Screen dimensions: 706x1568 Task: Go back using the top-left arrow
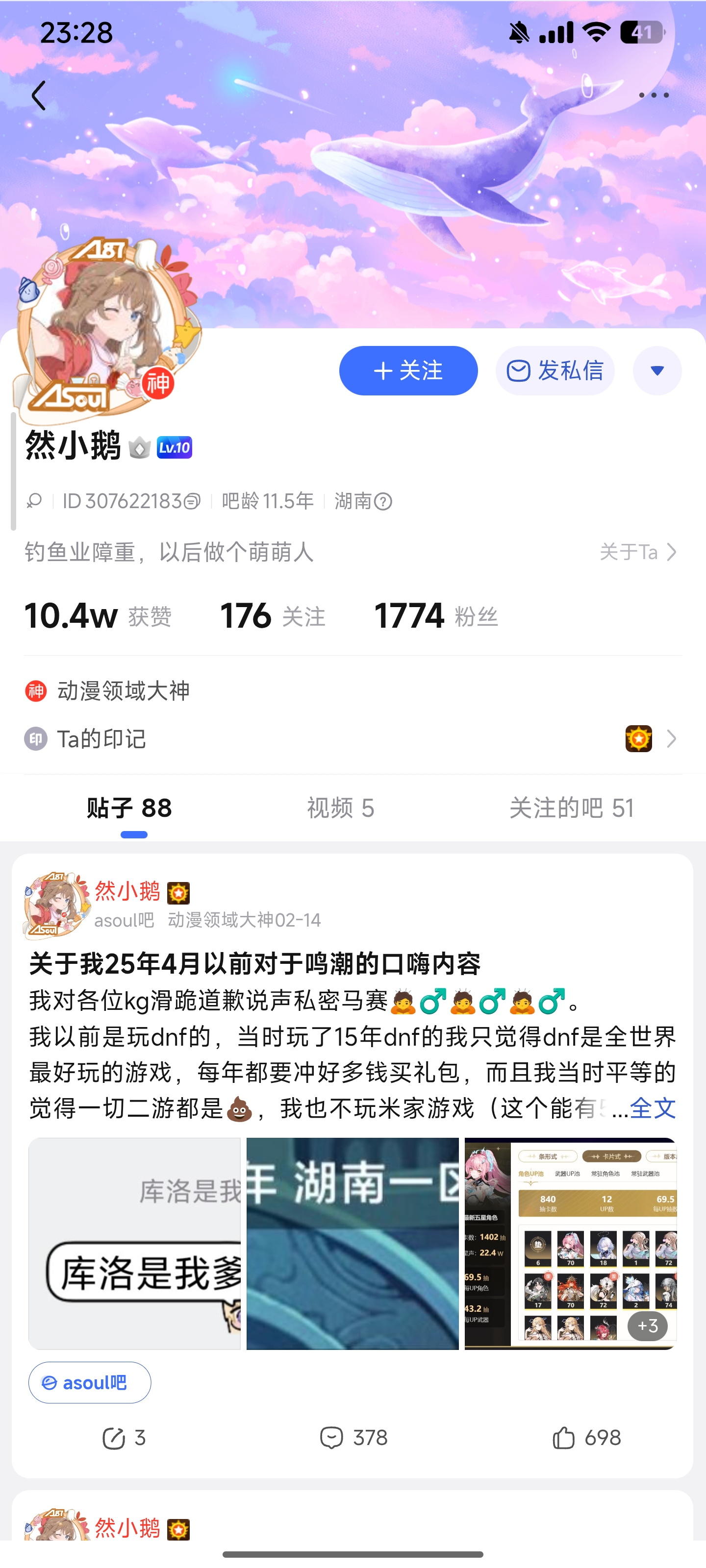39,96
